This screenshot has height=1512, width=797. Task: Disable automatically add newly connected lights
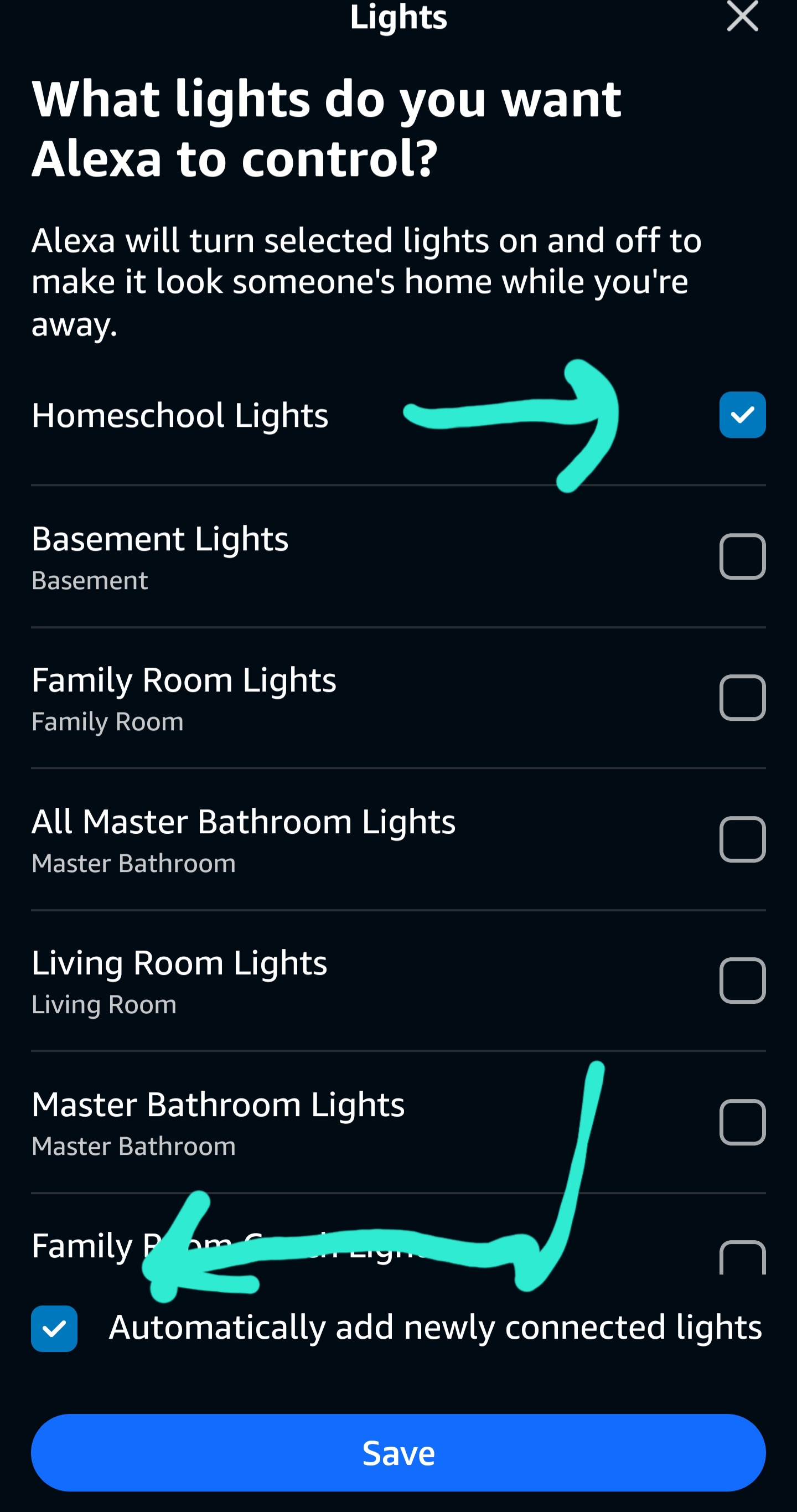click(x=55, y=1329)
